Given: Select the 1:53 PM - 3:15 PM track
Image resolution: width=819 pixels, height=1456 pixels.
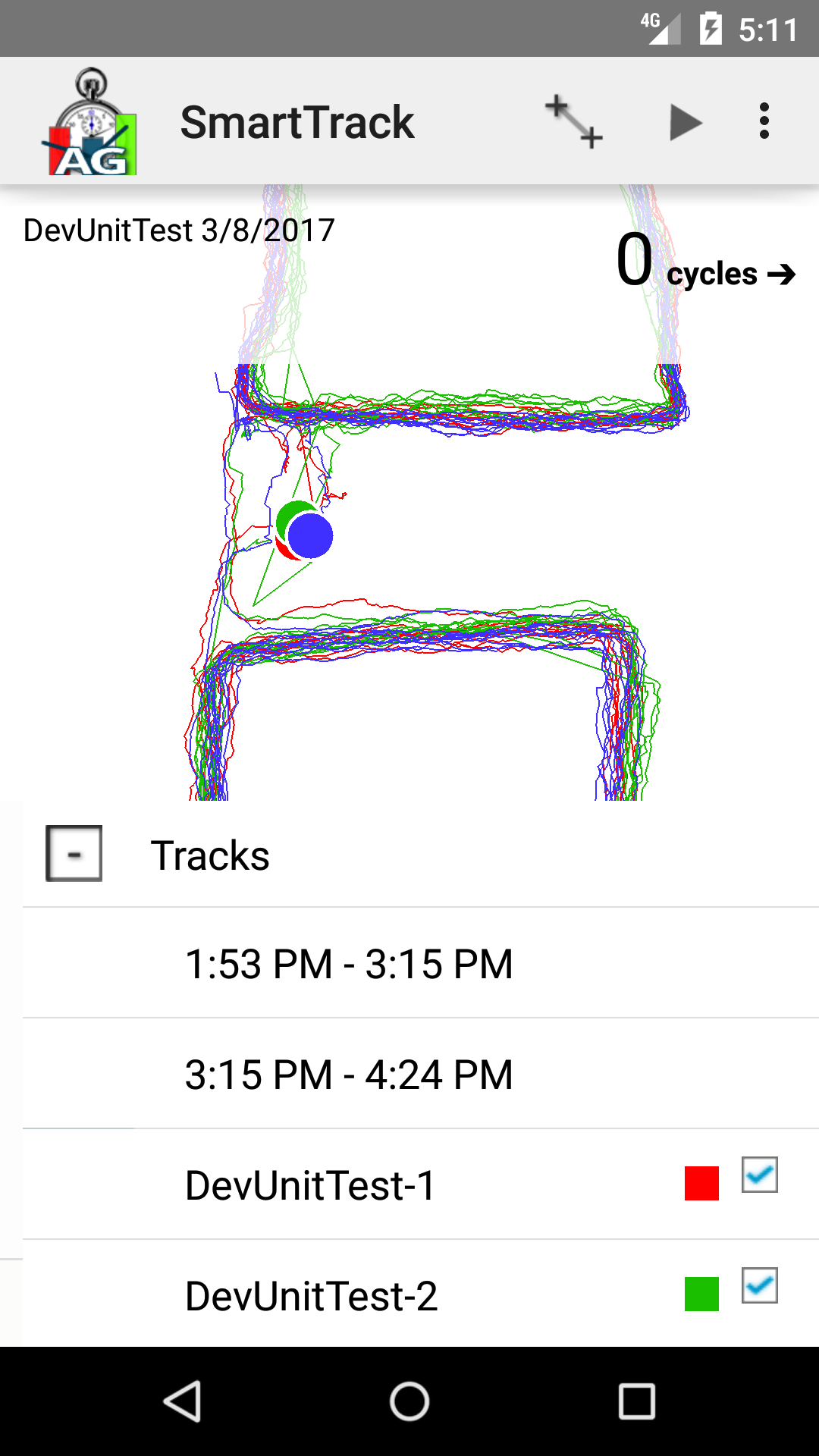Looking at the screenshot, I should 349,964.
